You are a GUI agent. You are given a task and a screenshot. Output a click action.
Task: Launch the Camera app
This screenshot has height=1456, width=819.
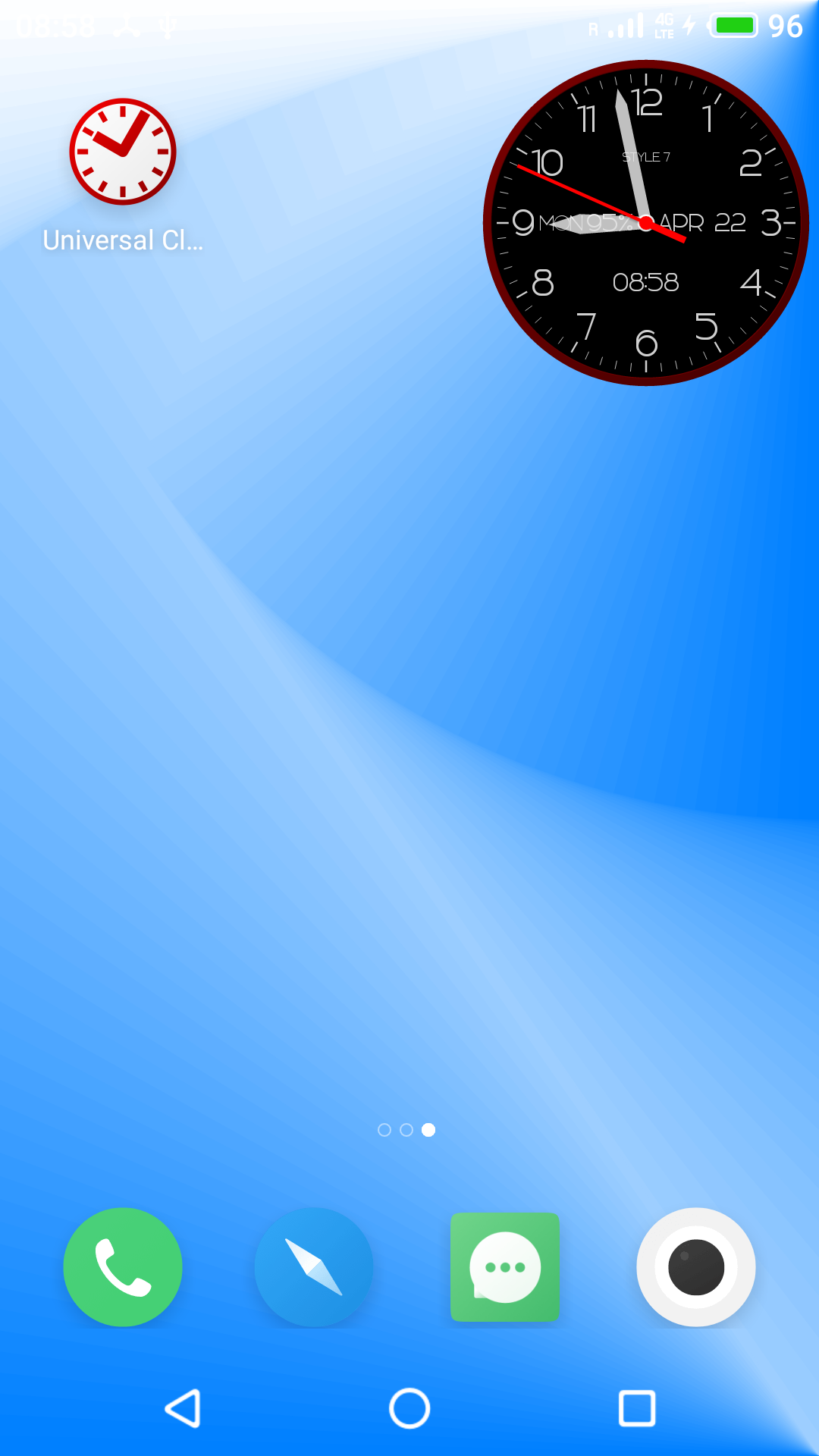tap(696, 1266)
